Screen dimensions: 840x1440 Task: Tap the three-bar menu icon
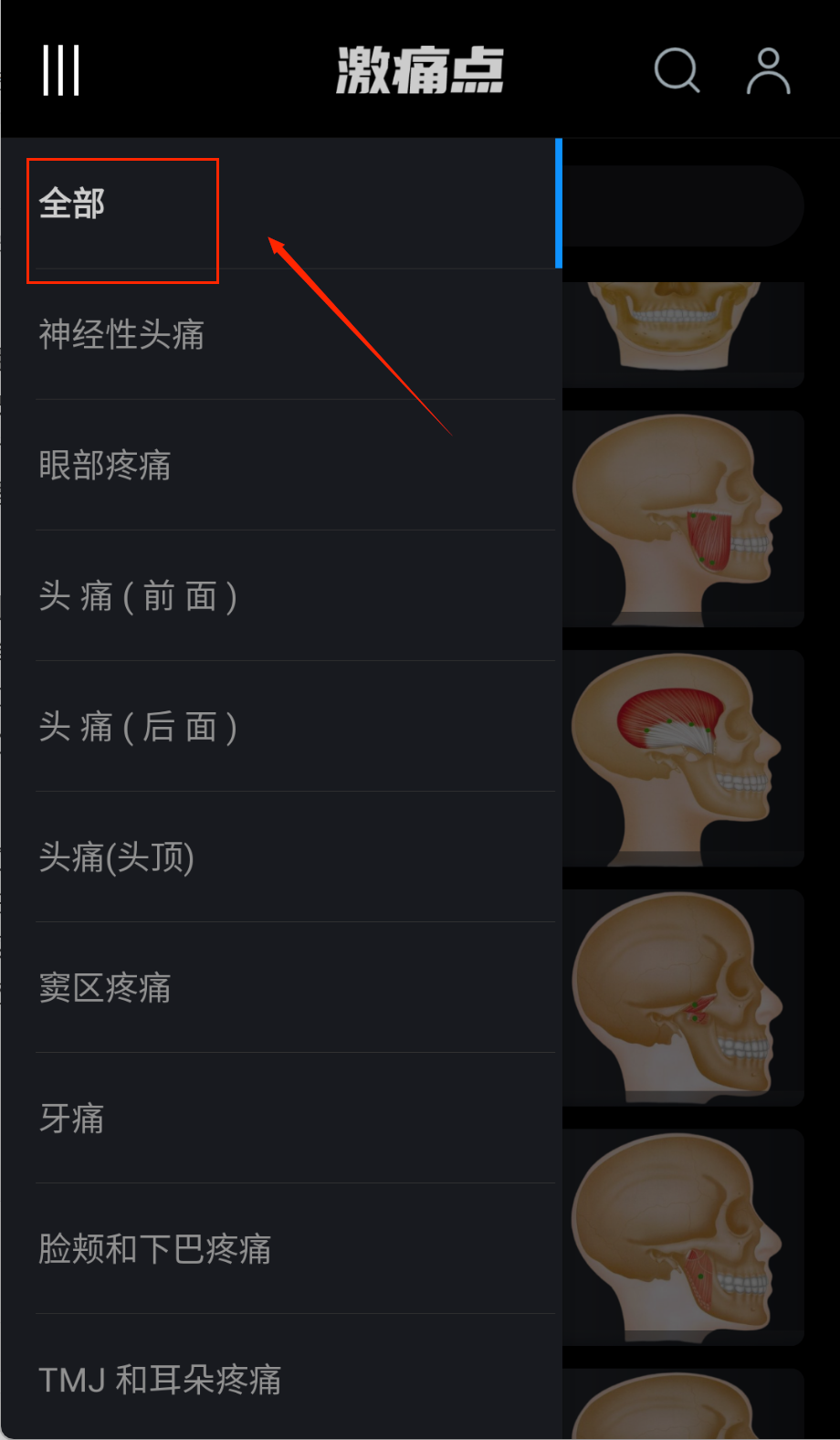61,70
